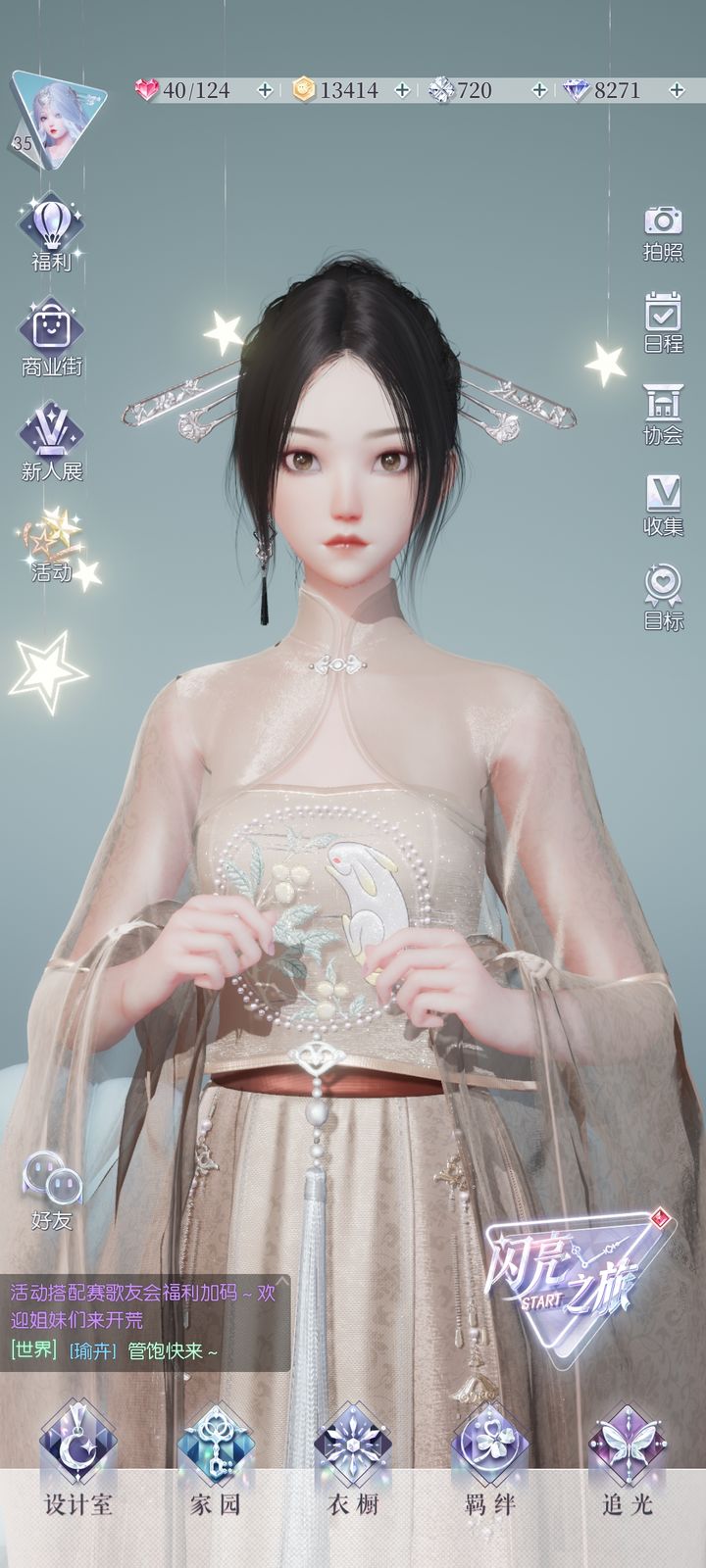Open 福利 welfare menu
This screenshot has height=1568, width=706.
coord(51,232)
